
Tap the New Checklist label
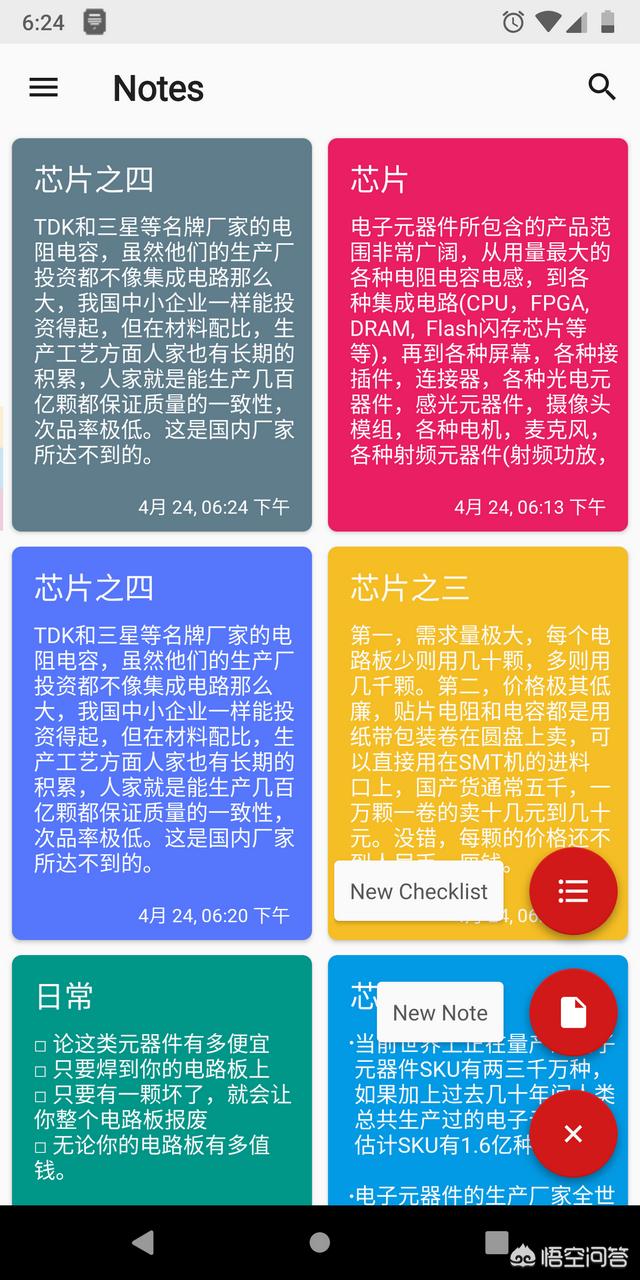tap(419, 891)
